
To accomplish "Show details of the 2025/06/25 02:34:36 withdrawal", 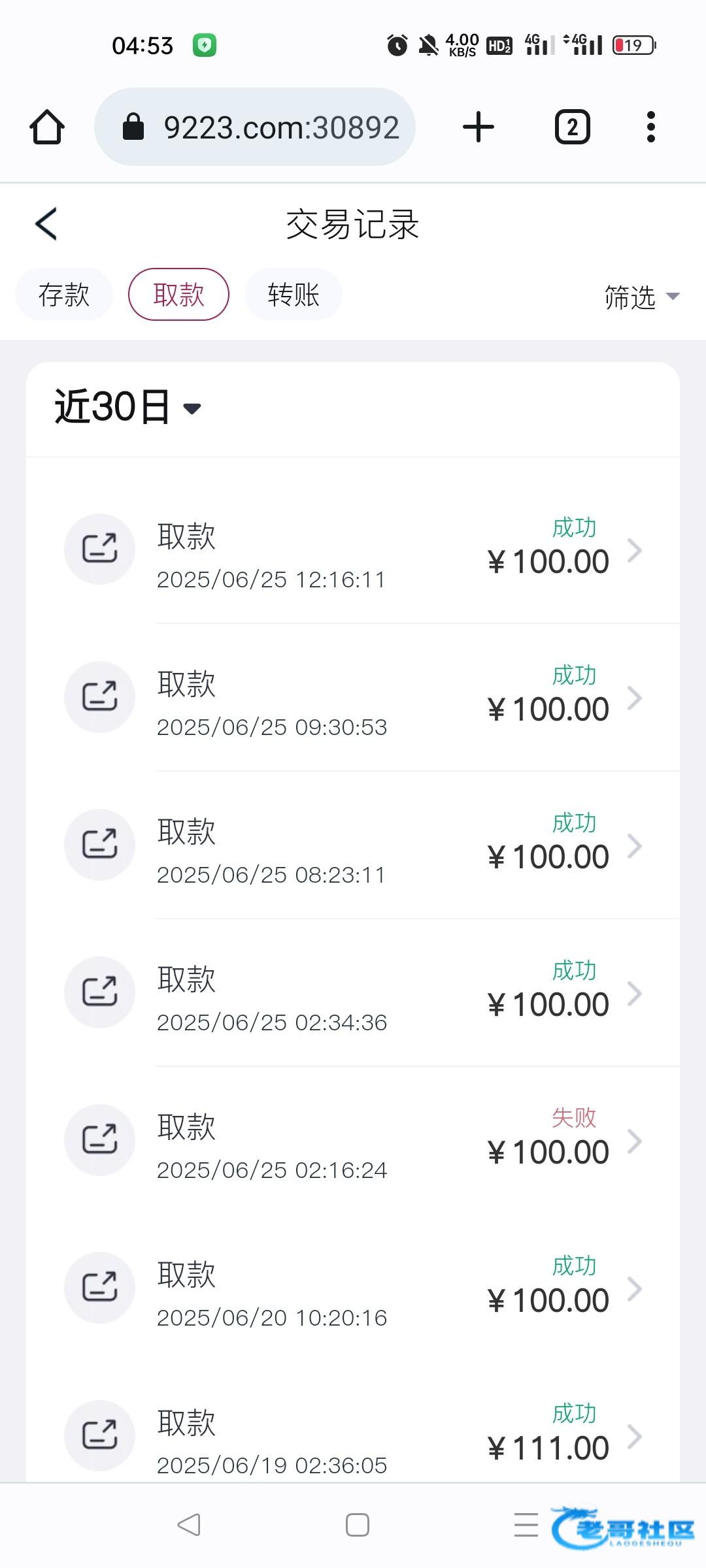I will pos(353,993).
